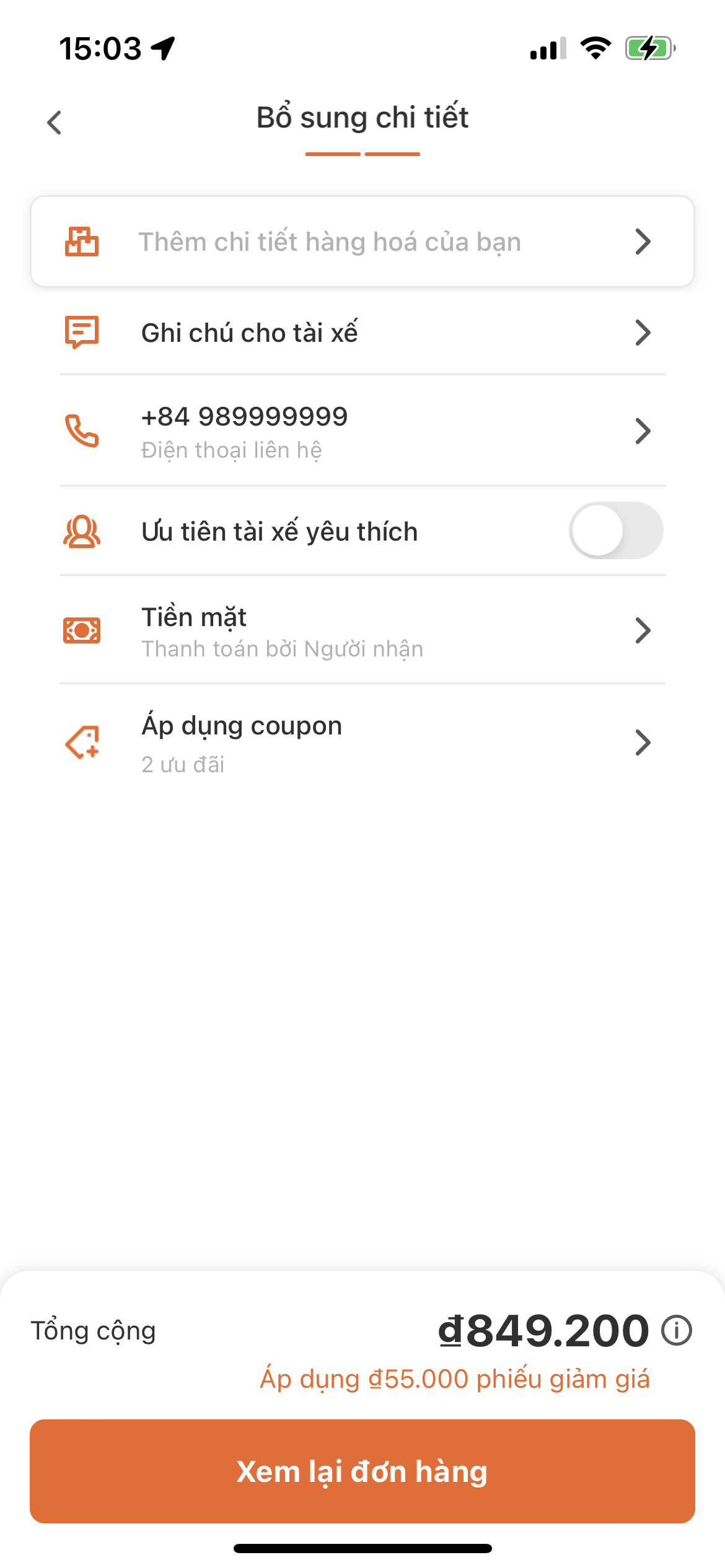Open 'Tiền mặt' payment method row

click(x=362, y=630)
